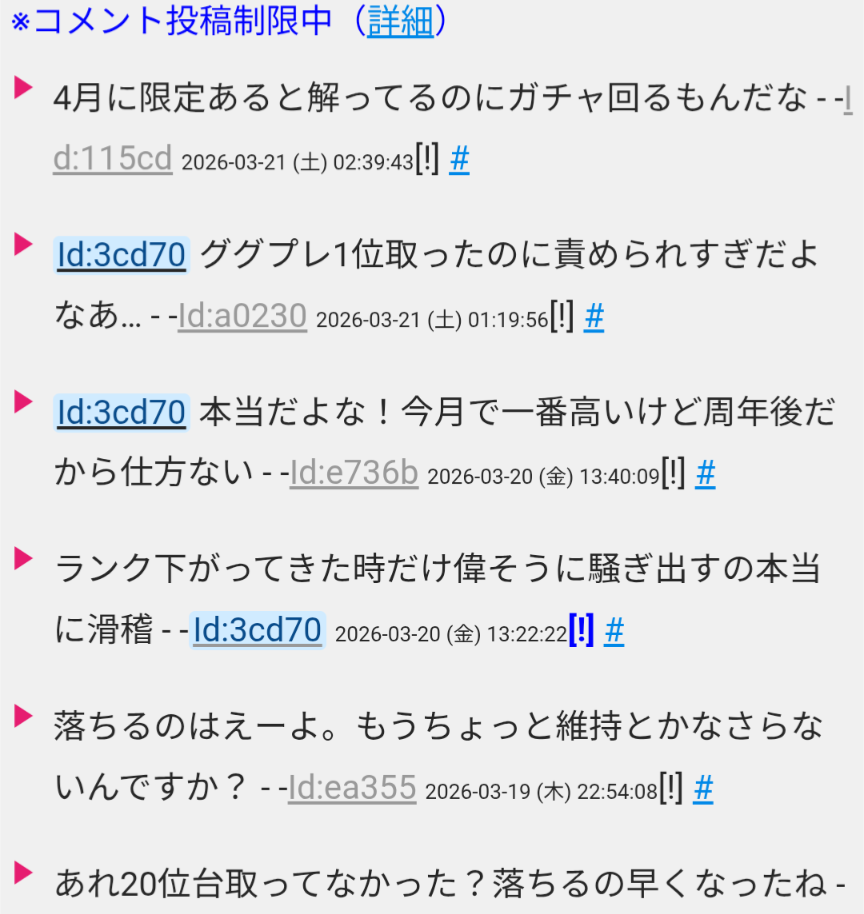The image size is (864, 914).
Task: Report the 13:22:22 comment via [!]
Action: 581,630
